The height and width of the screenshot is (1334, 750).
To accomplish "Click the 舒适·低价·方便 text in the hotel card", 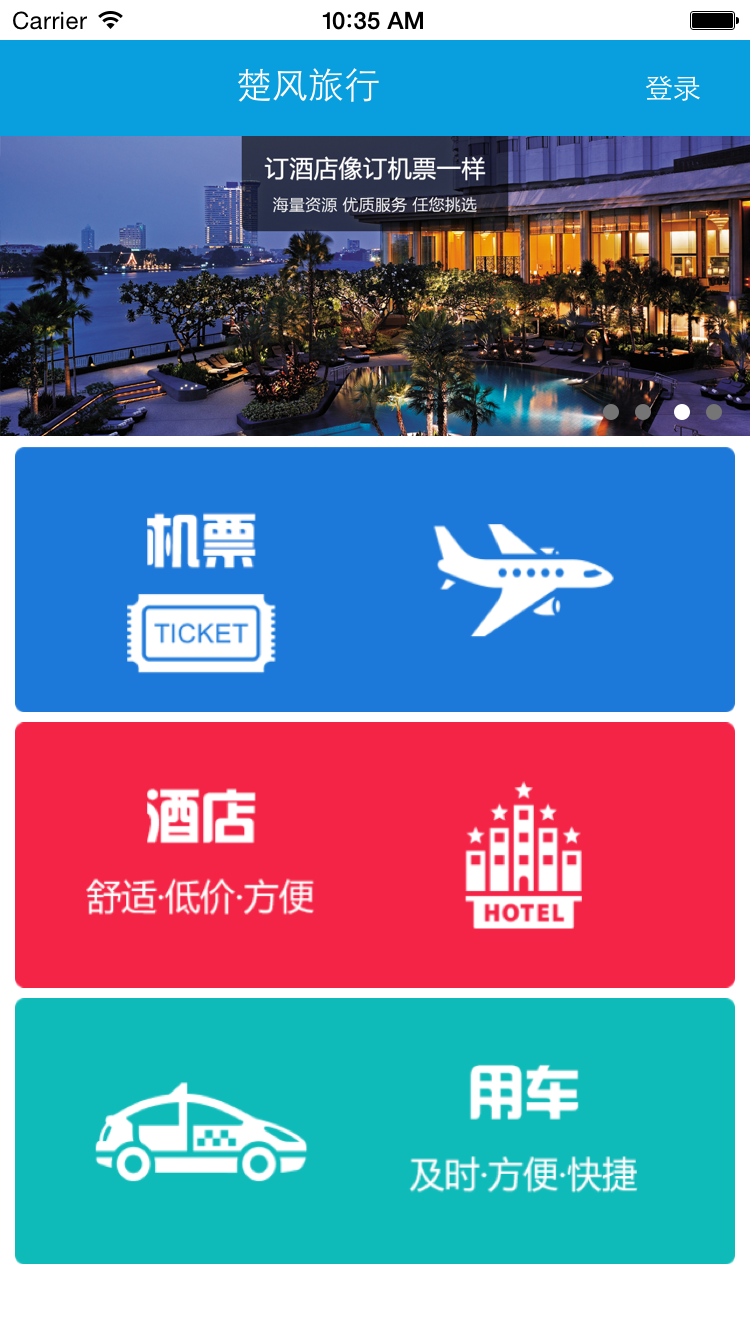I will click(200, 897).
